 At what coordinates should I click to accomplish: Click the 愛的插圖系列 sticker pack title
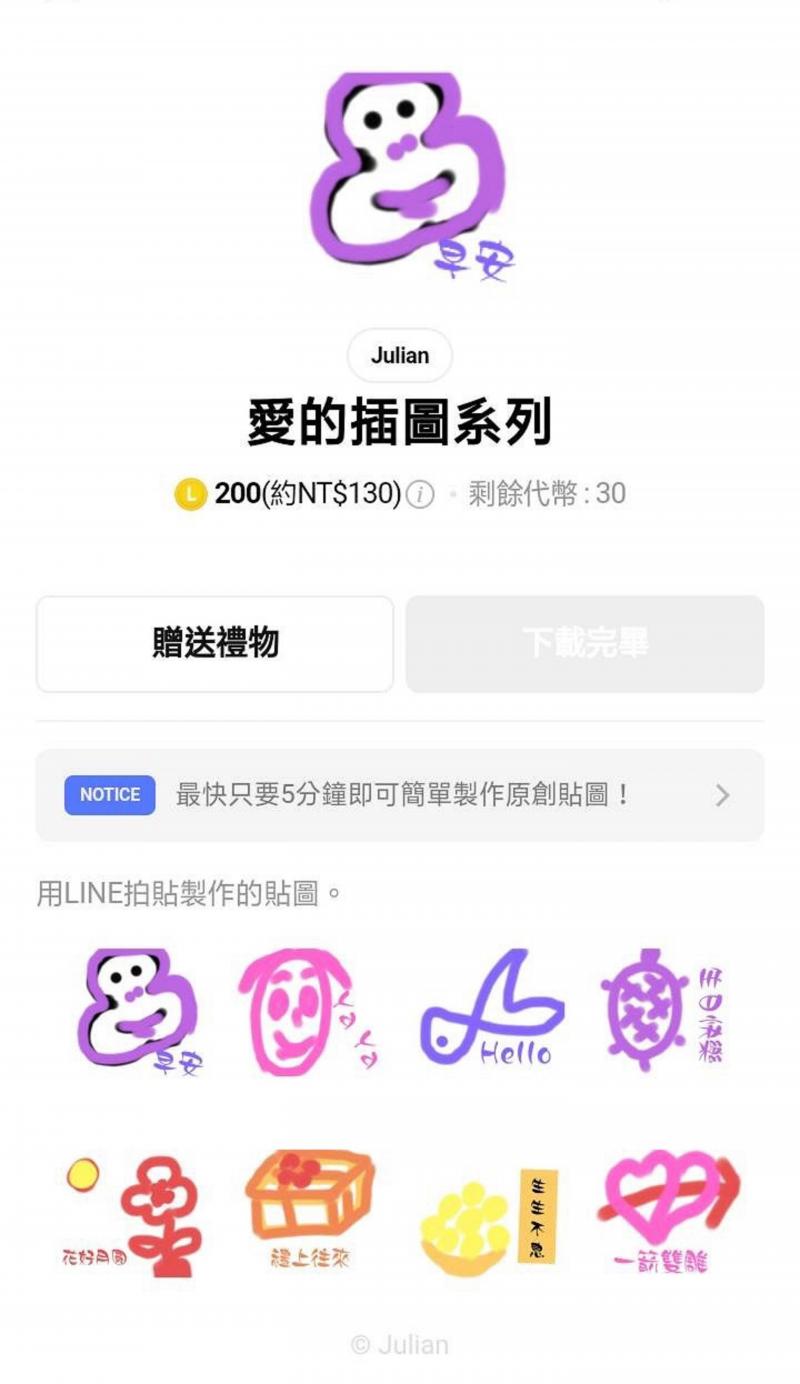399,420
